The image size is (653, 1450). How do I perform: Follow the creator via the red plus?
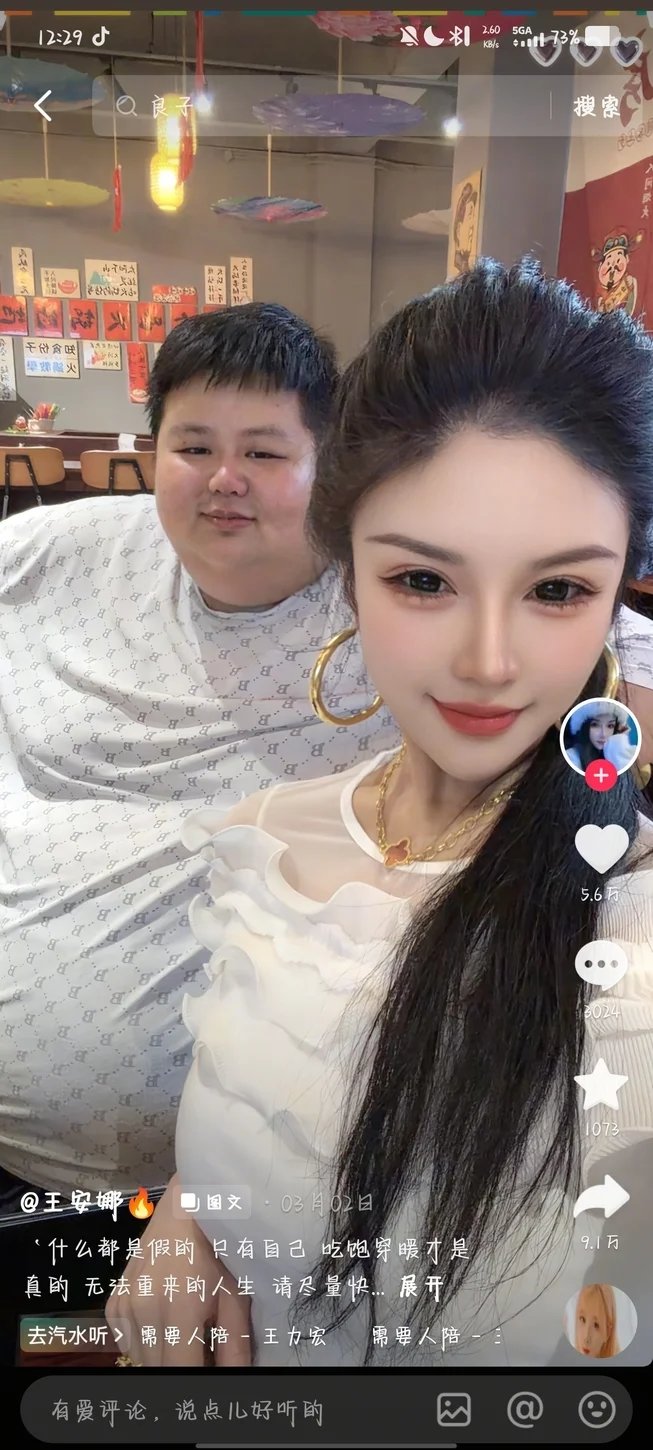600,775
